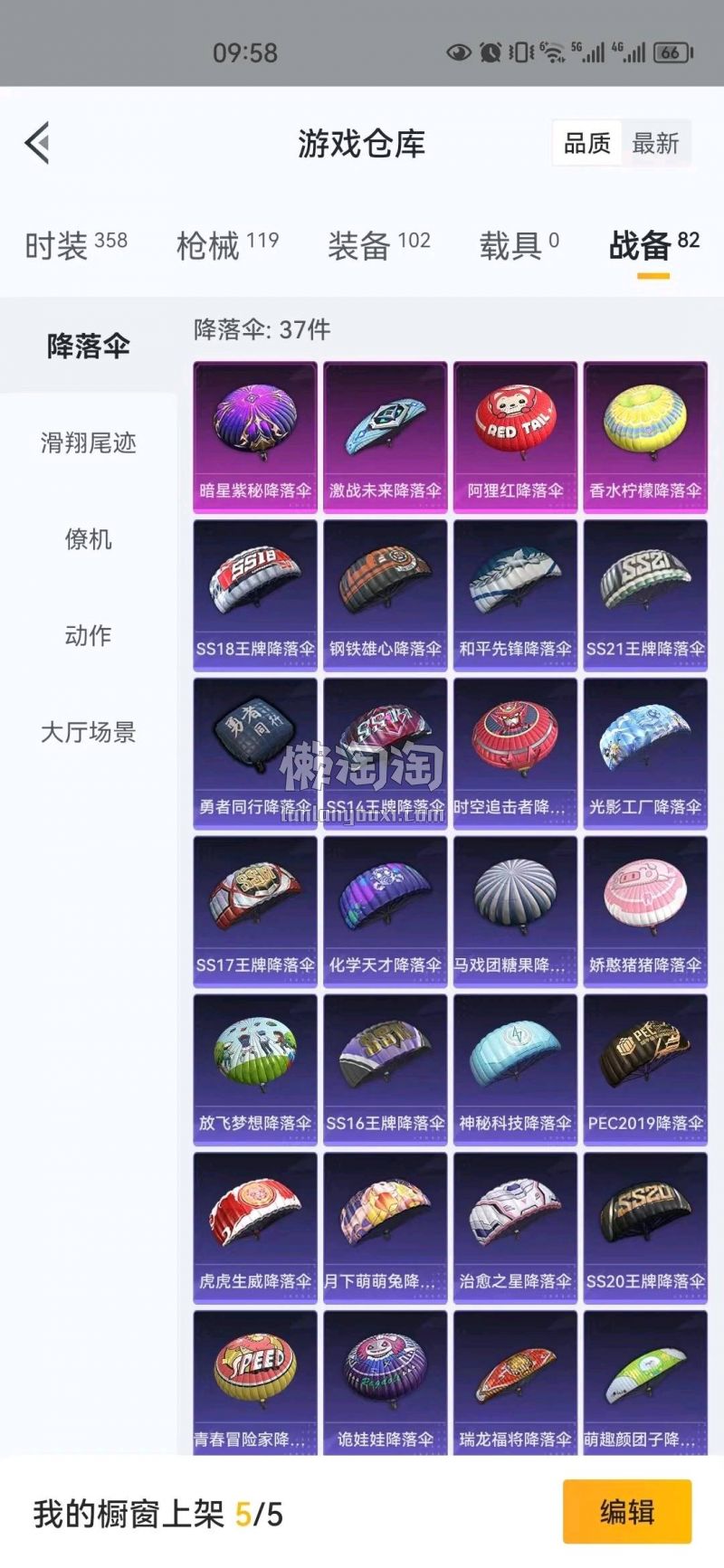724x1568 pixels.
Task: Open the 娇憨猪猪降落伞 item
Action: click(645, 911)
